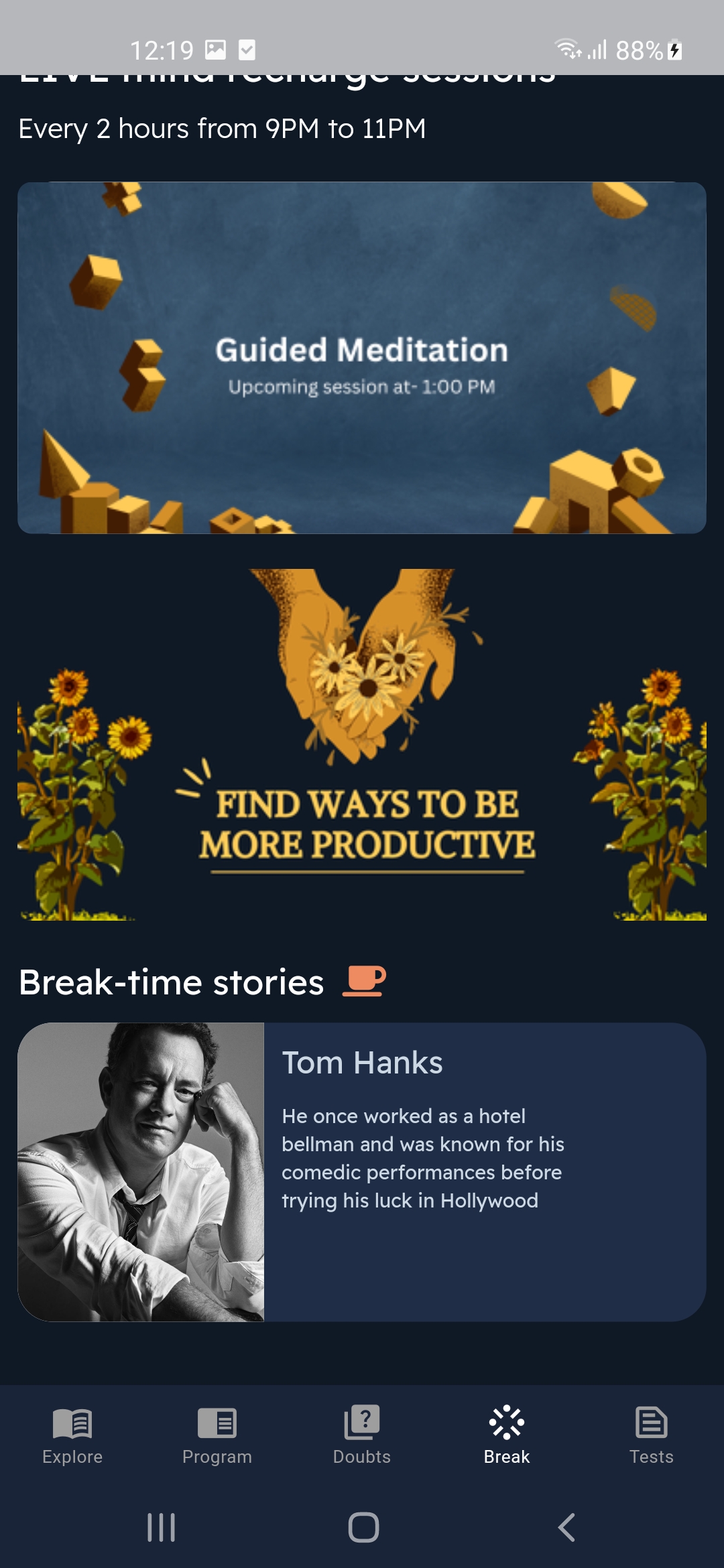Screen dimensions: 724x1568
Task: Open the Doubts tab
Action: click(x=362, y=1435)
